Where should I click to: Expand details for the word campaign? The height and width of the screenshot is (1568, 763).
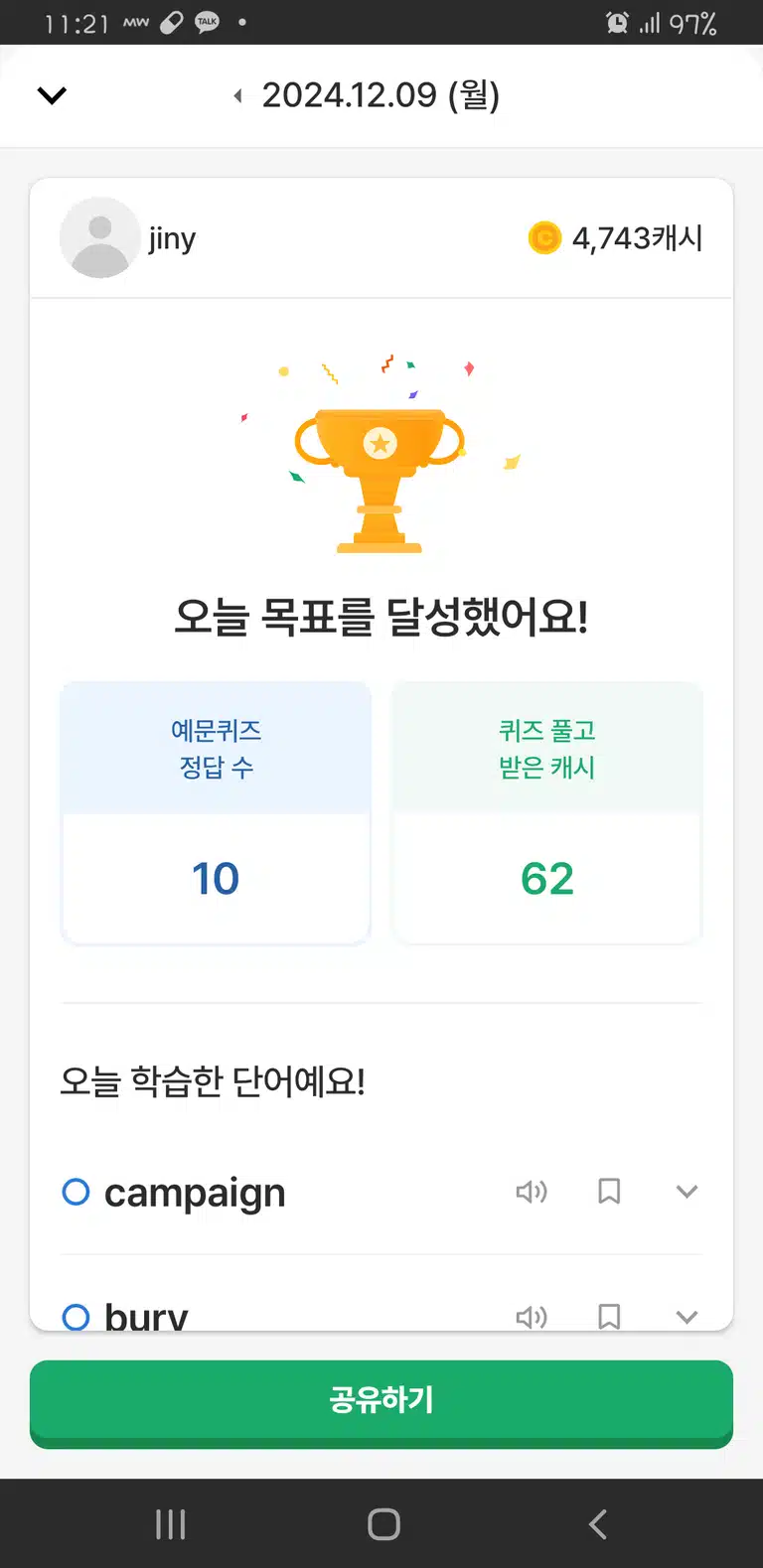point(687,1192)
